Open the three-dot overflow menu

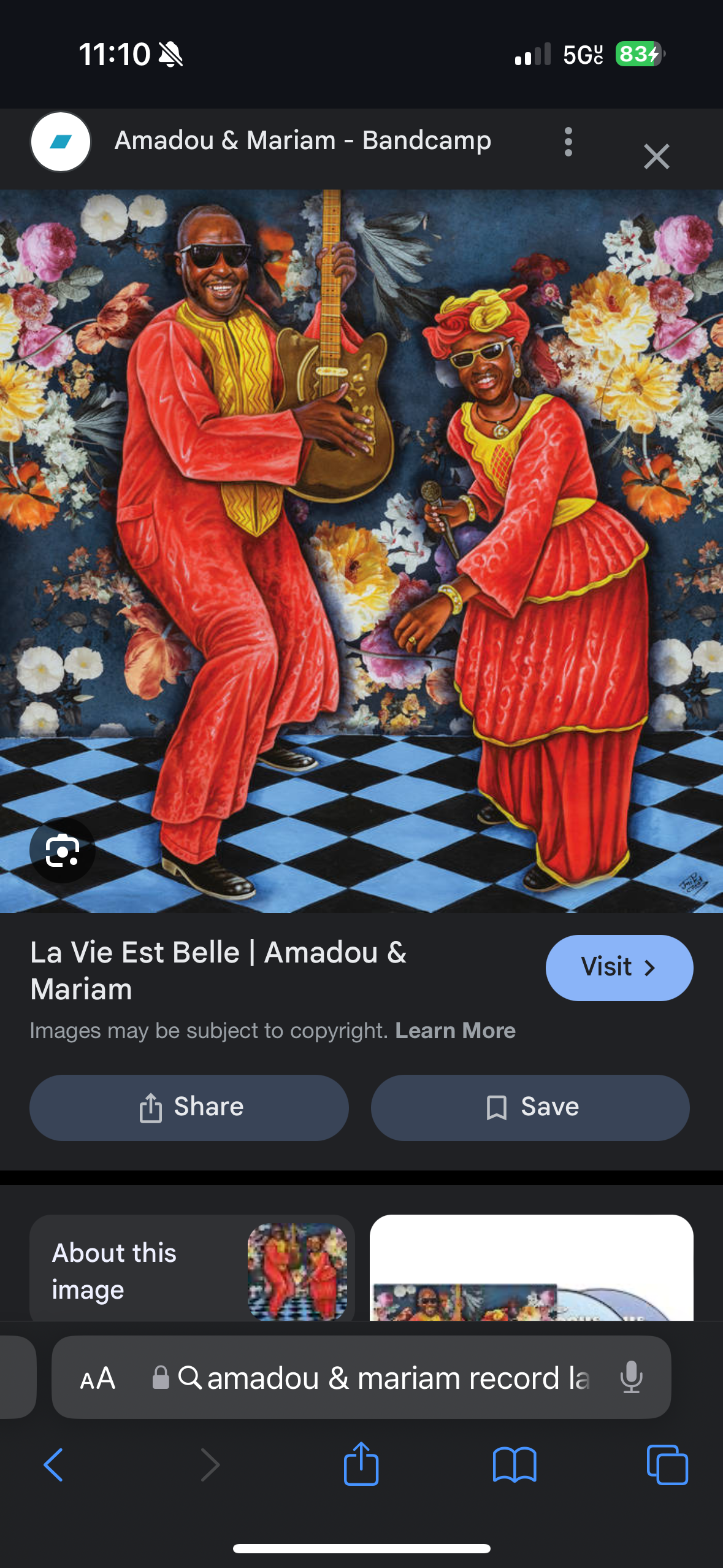pos(568,142)
